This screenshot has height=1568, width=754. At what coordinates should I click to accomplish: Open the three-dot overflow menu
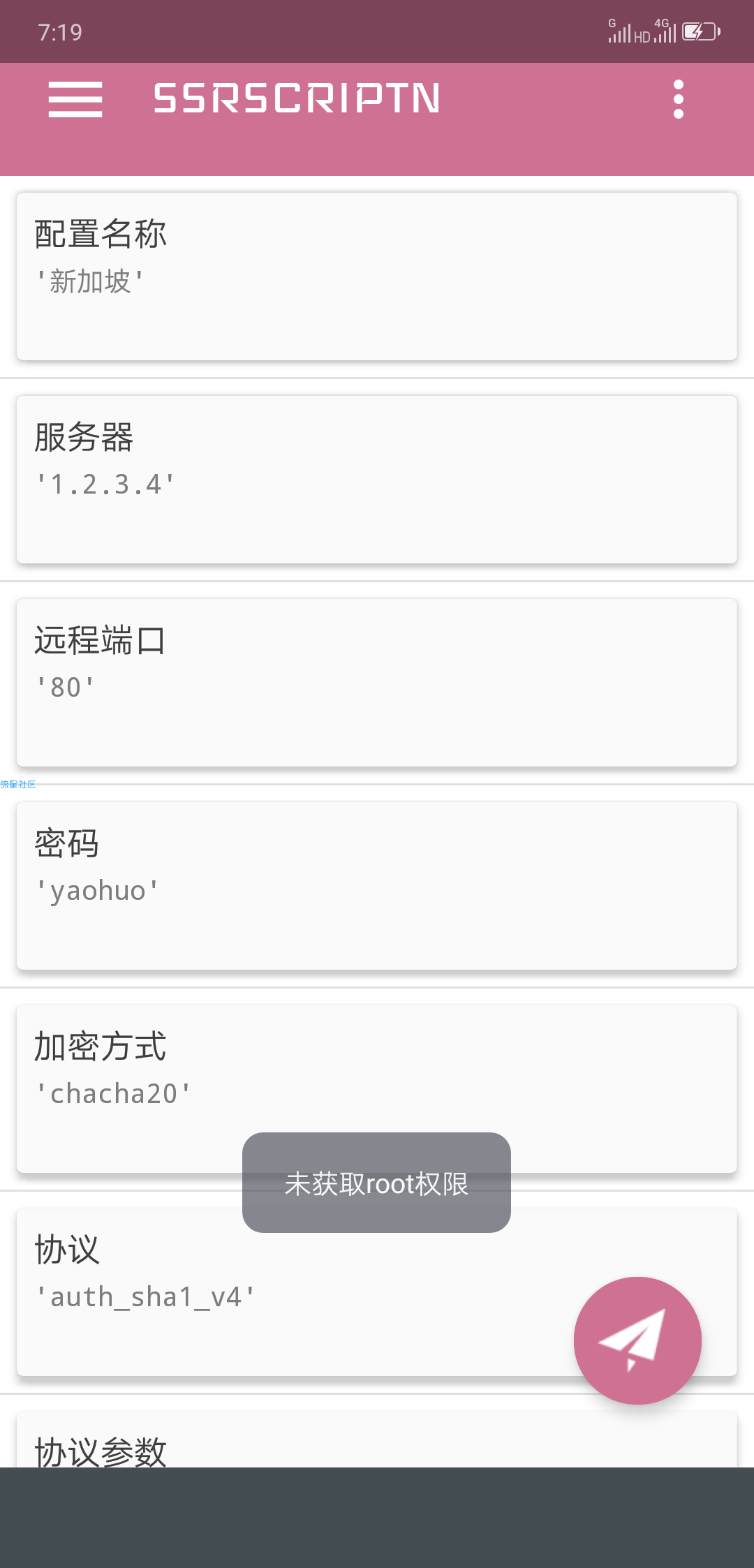click(678, 99)
